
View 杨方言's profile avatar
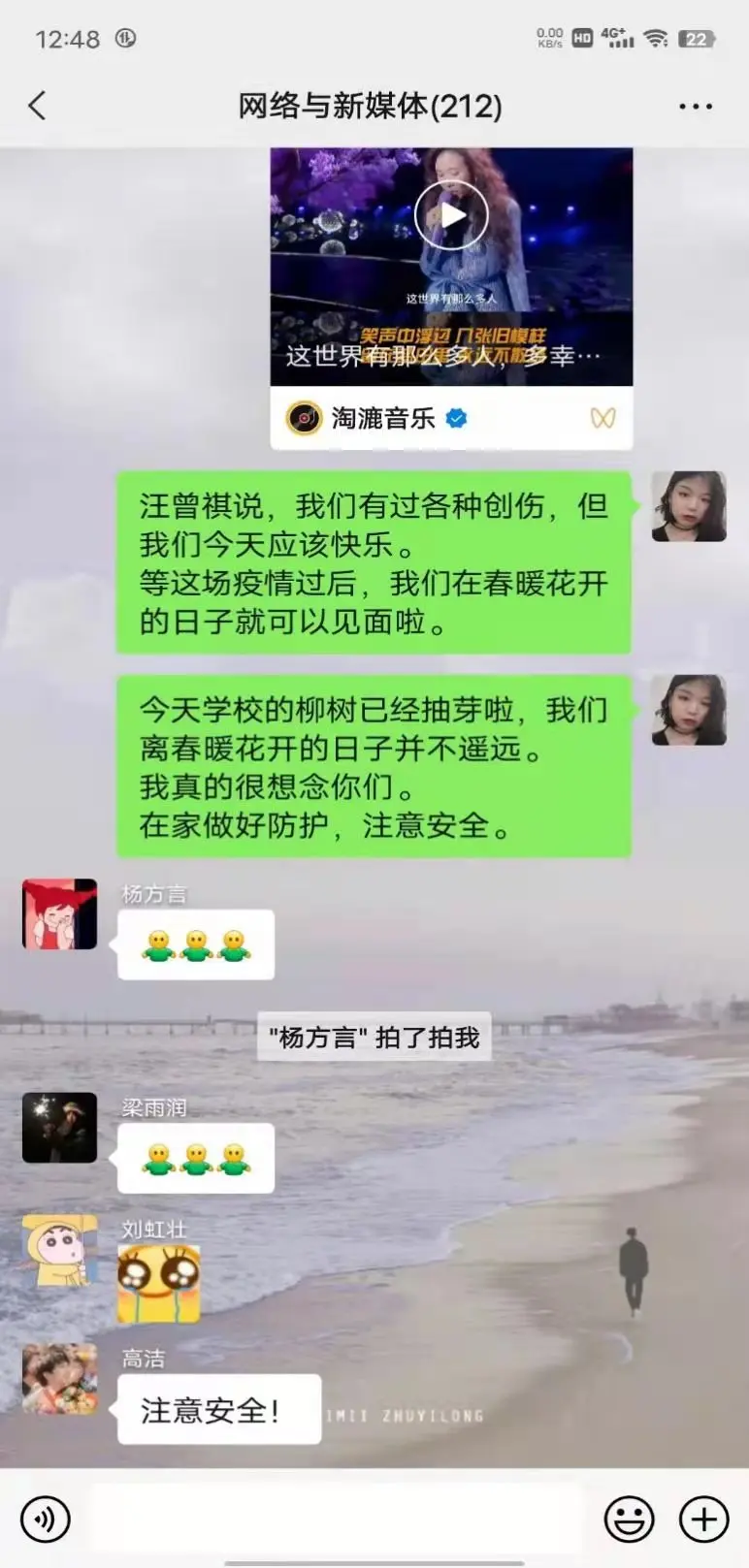point(60,914)
